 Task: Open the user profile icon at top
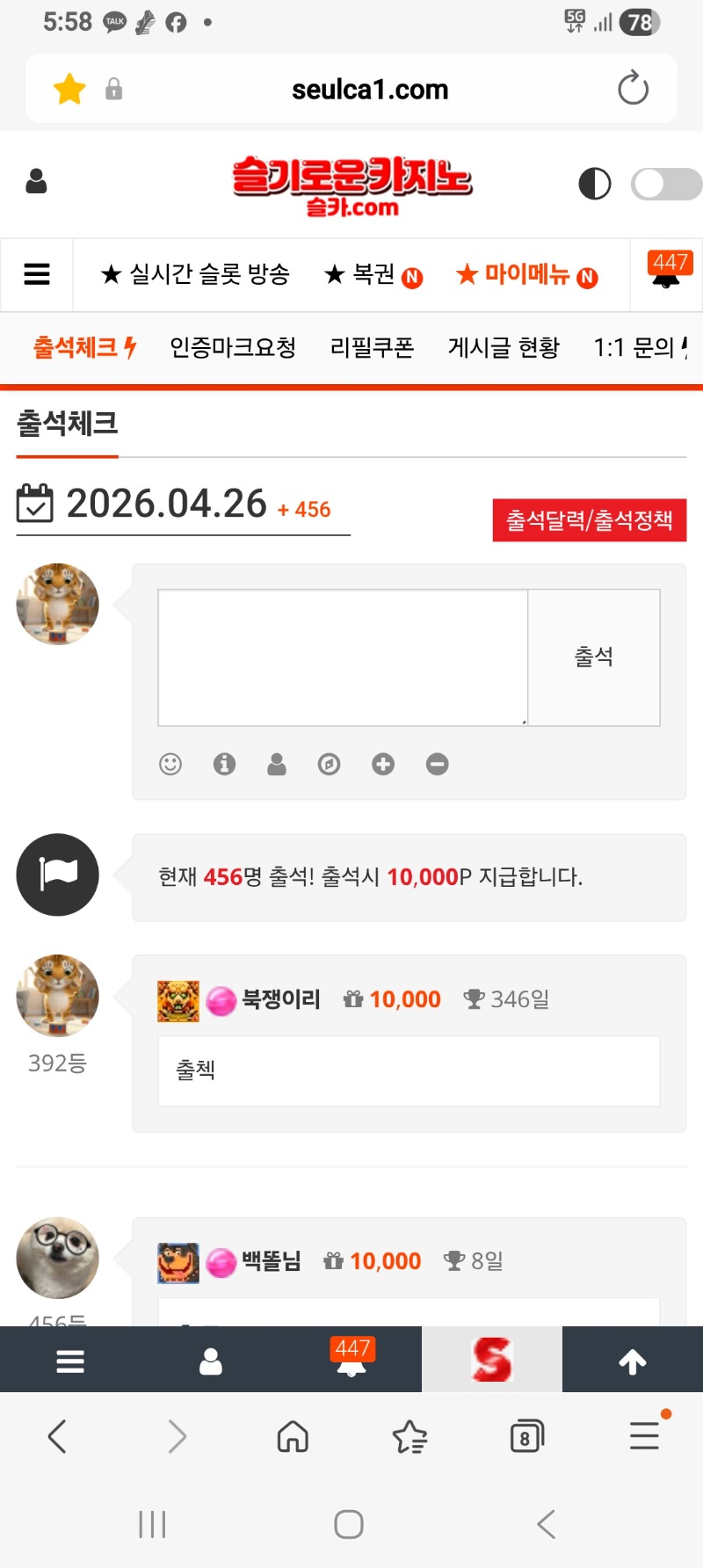pyautogui.click(x=36, y=181)
